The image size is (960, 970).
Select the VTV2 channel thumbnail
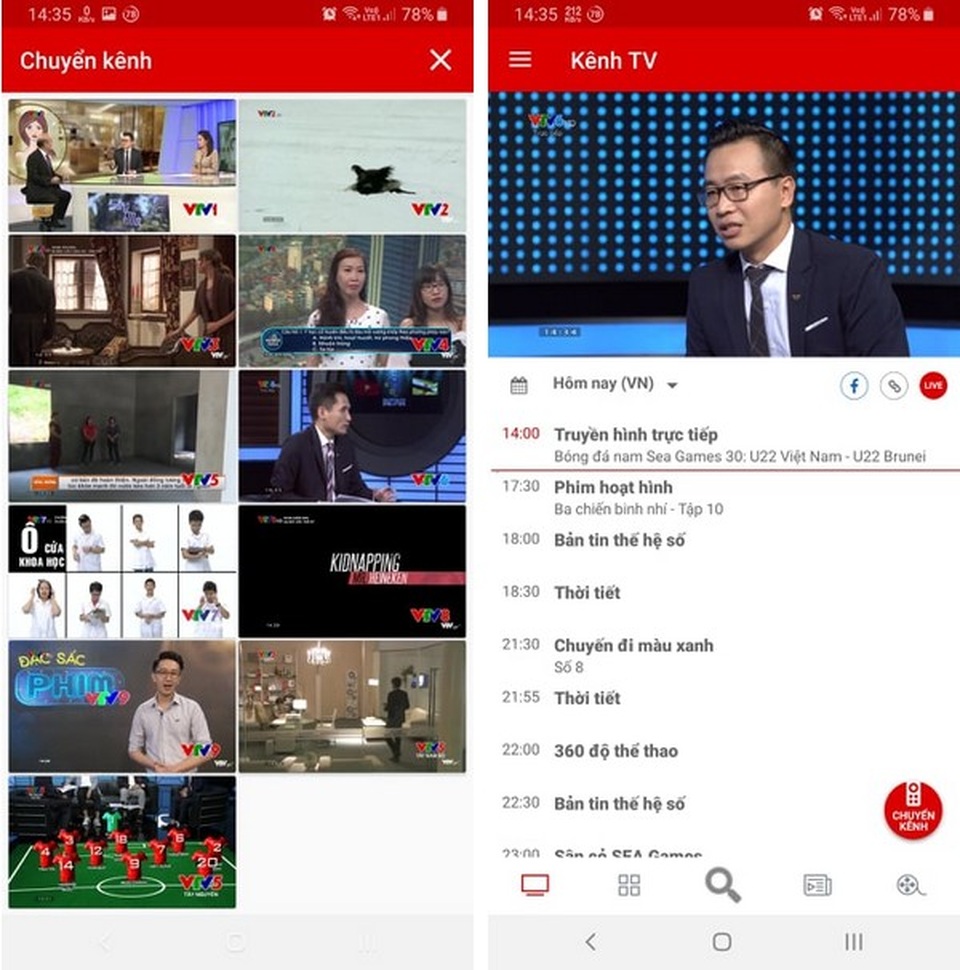[352, 165]
